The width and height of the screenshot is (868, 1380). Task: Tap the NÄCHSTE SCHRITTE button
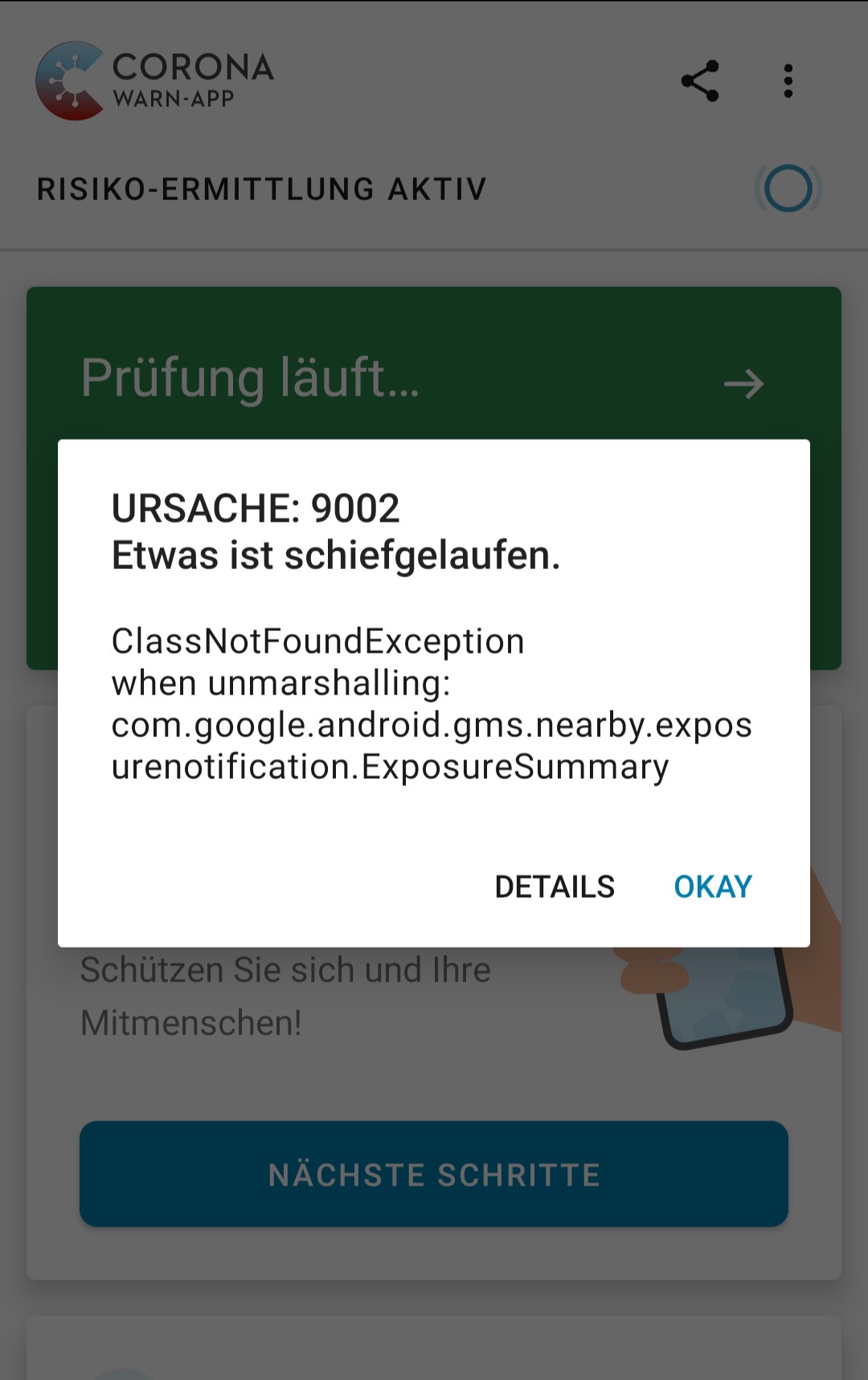(433, 1173)
